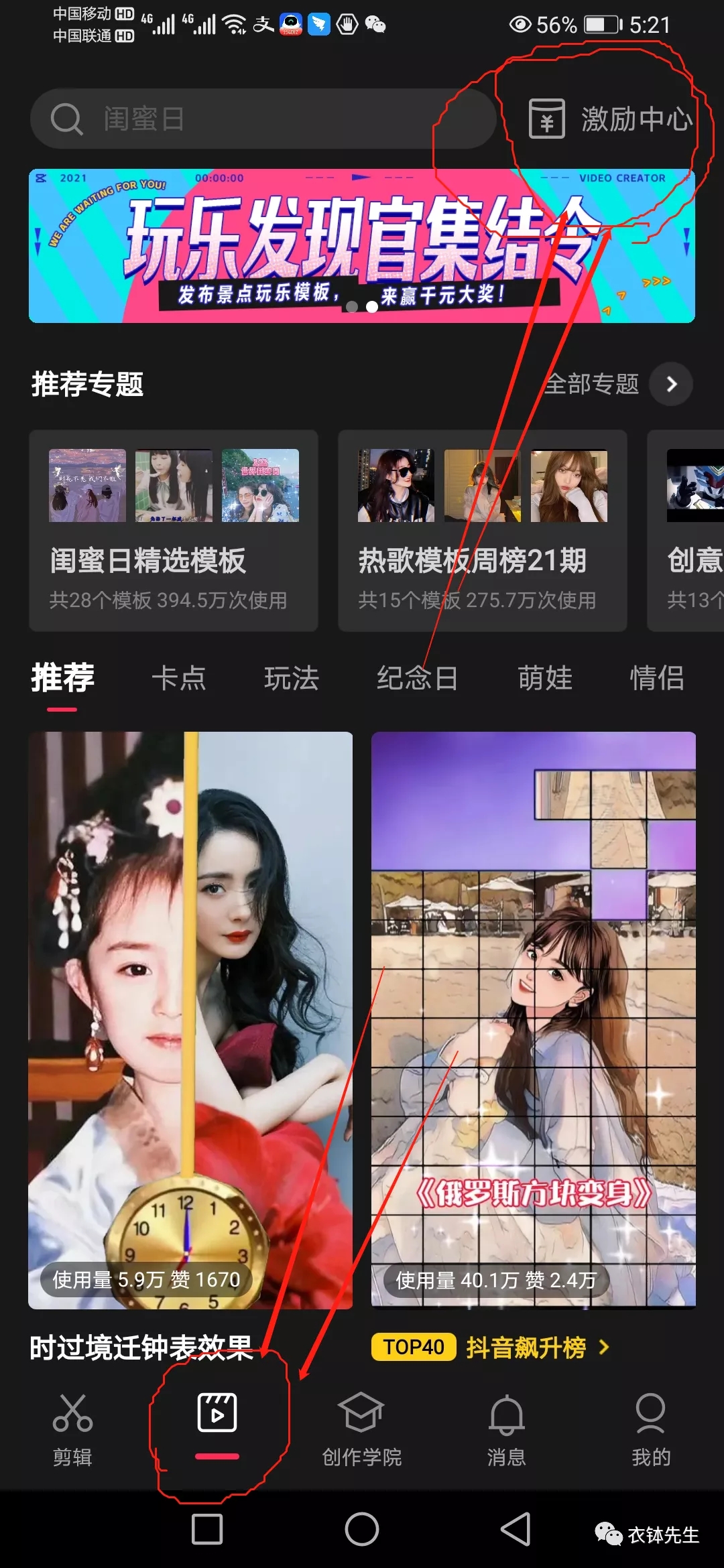
Task: Tap the 推荐 tab with red underline
Action: pos(62,679)
